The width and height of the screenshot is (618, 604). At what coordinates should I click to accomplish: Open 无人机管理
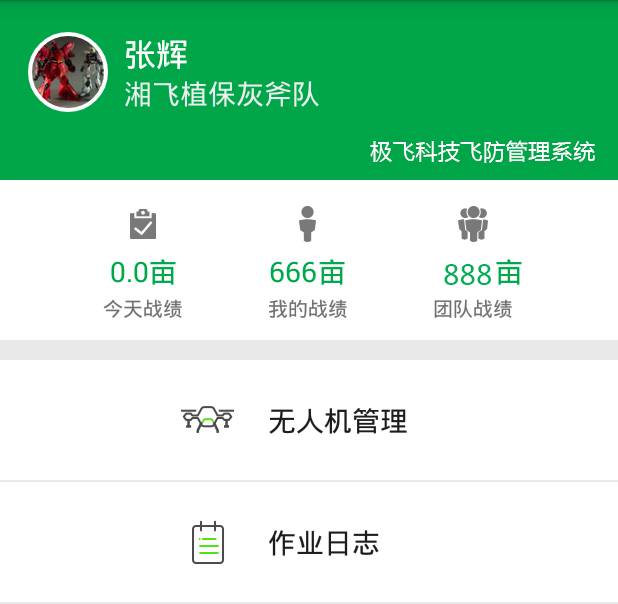[309, 421]
